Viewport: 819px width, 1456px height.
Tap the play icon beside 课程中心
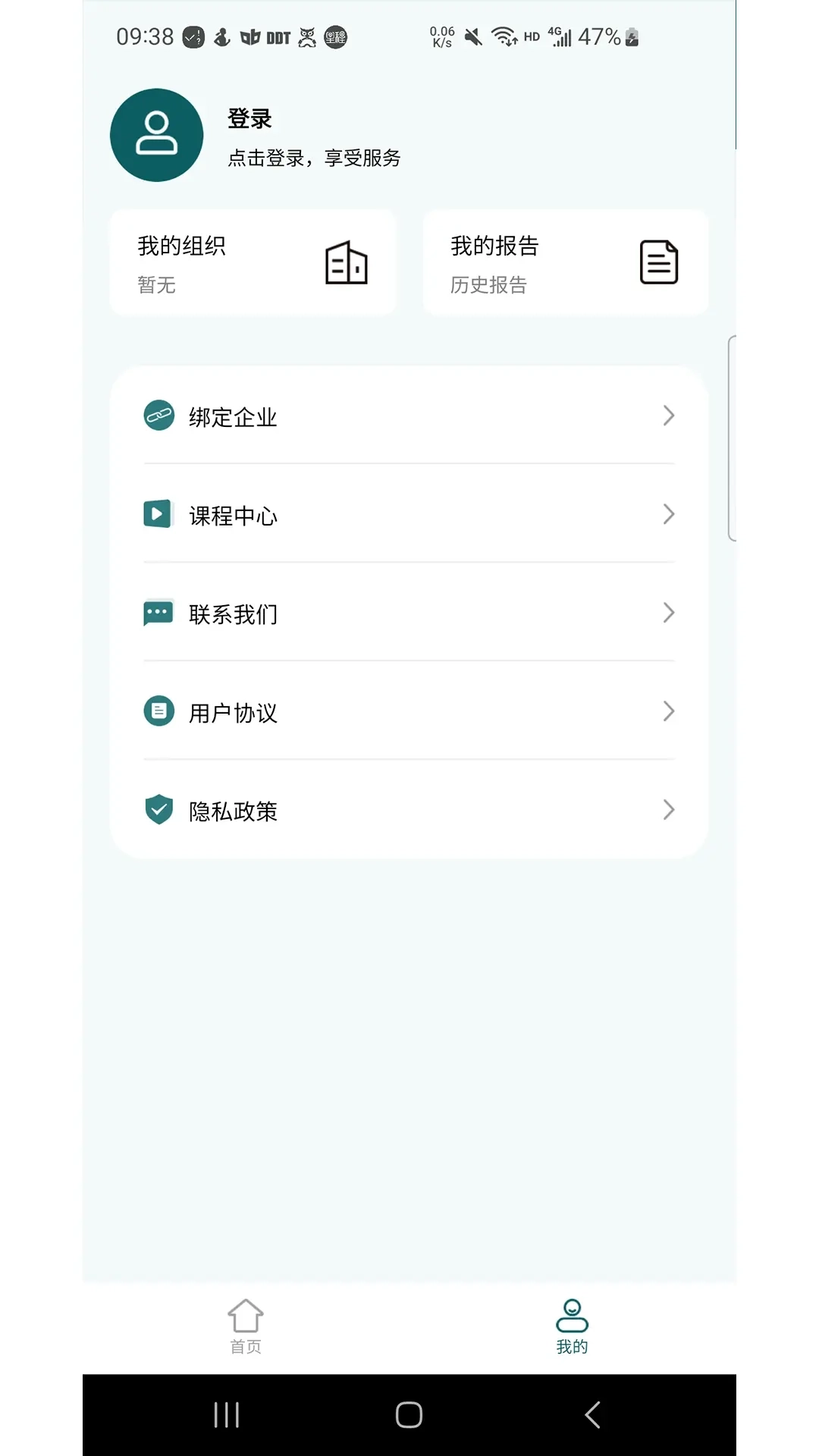[158, 514]
